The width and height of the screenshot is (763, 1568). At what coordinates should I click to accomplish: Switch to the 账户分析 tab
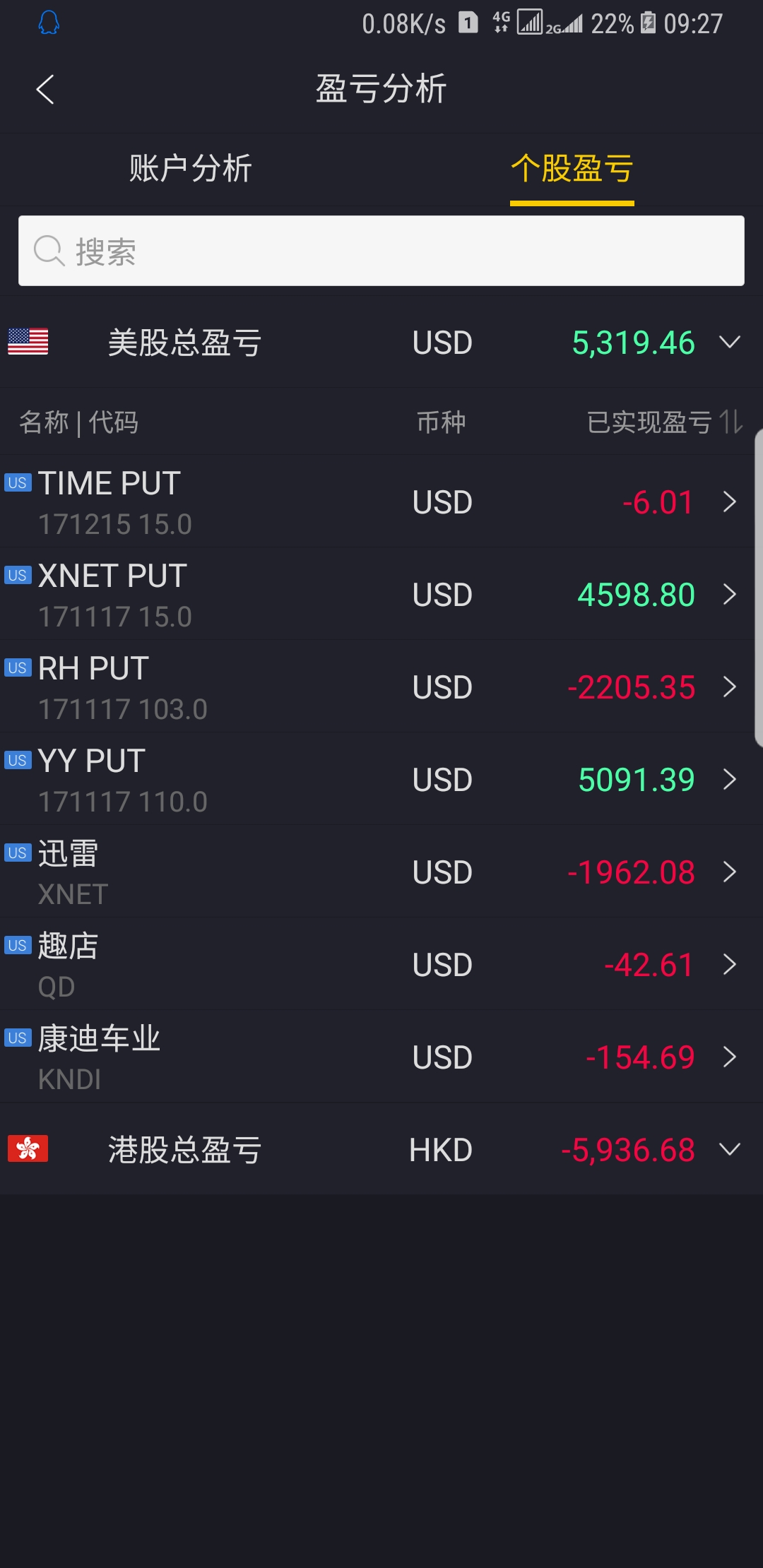click(x=191, y=169)
